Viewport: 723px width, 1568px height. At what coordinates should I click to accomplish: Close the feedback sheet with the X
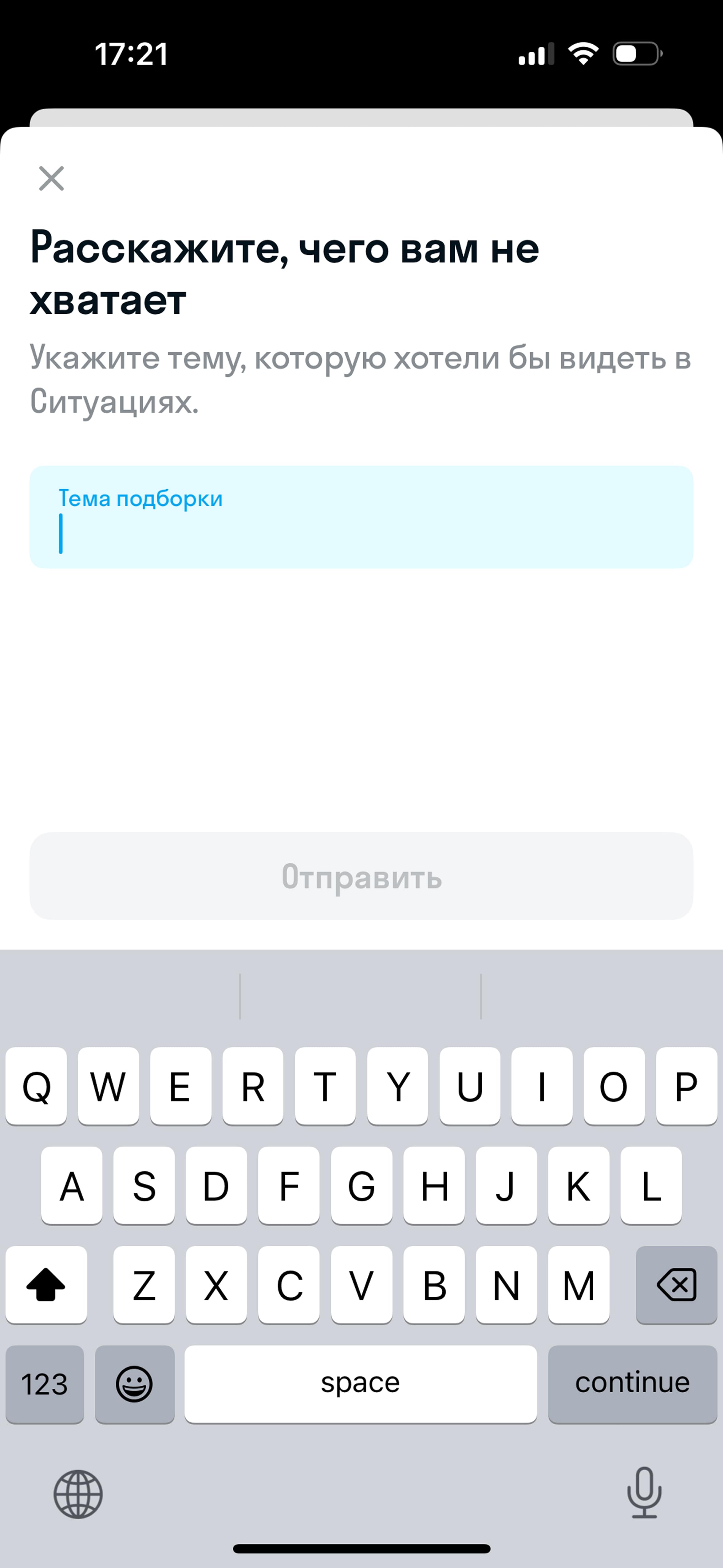[51, 178]
